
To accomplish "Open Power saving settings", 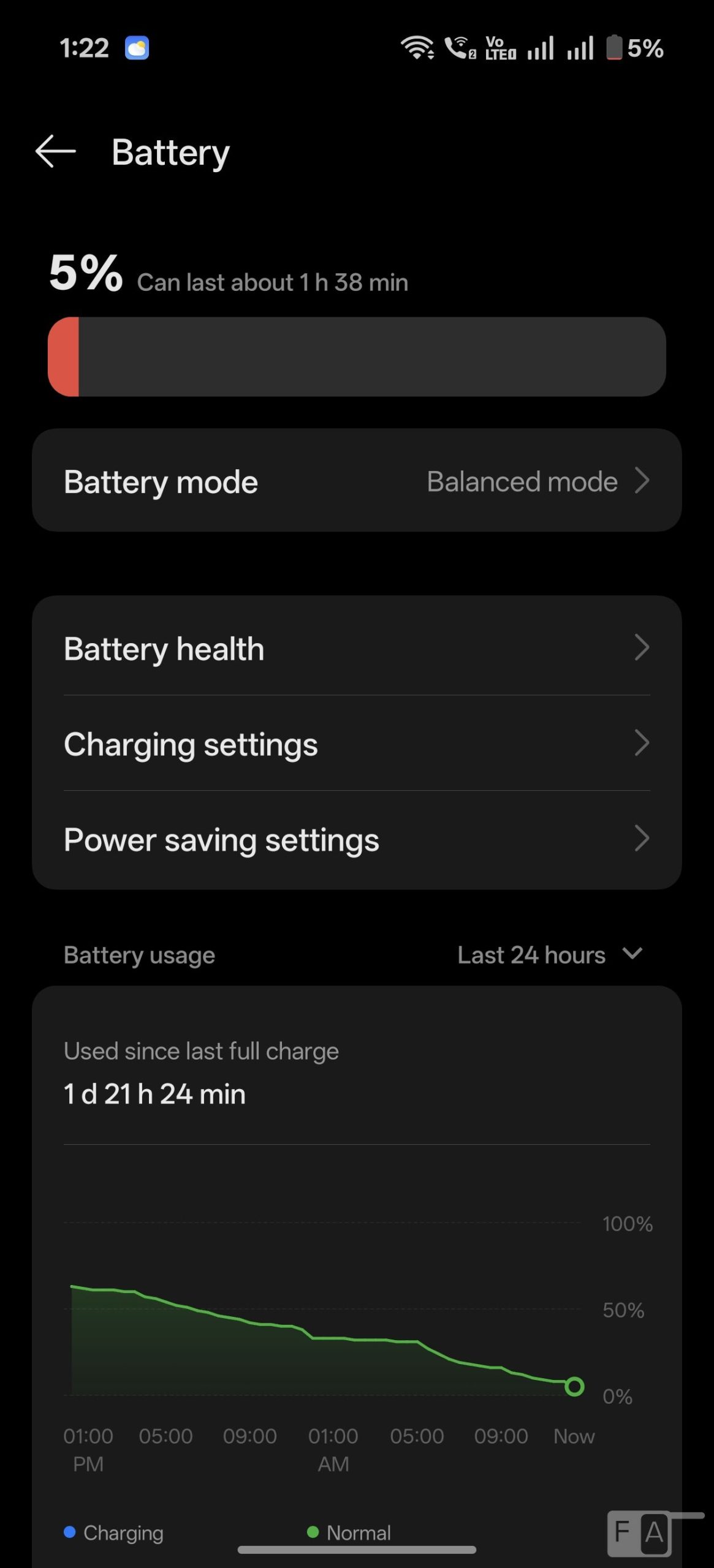I will pos(357,839).
